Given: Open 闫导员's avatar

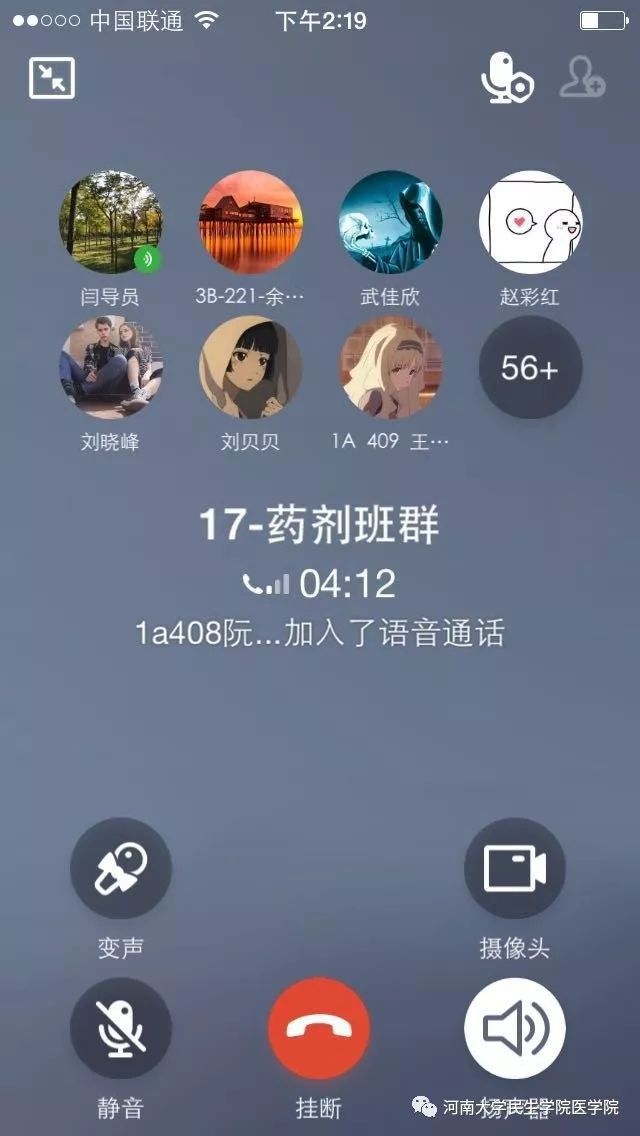Looking at the screenshot, I should point(111,222).
